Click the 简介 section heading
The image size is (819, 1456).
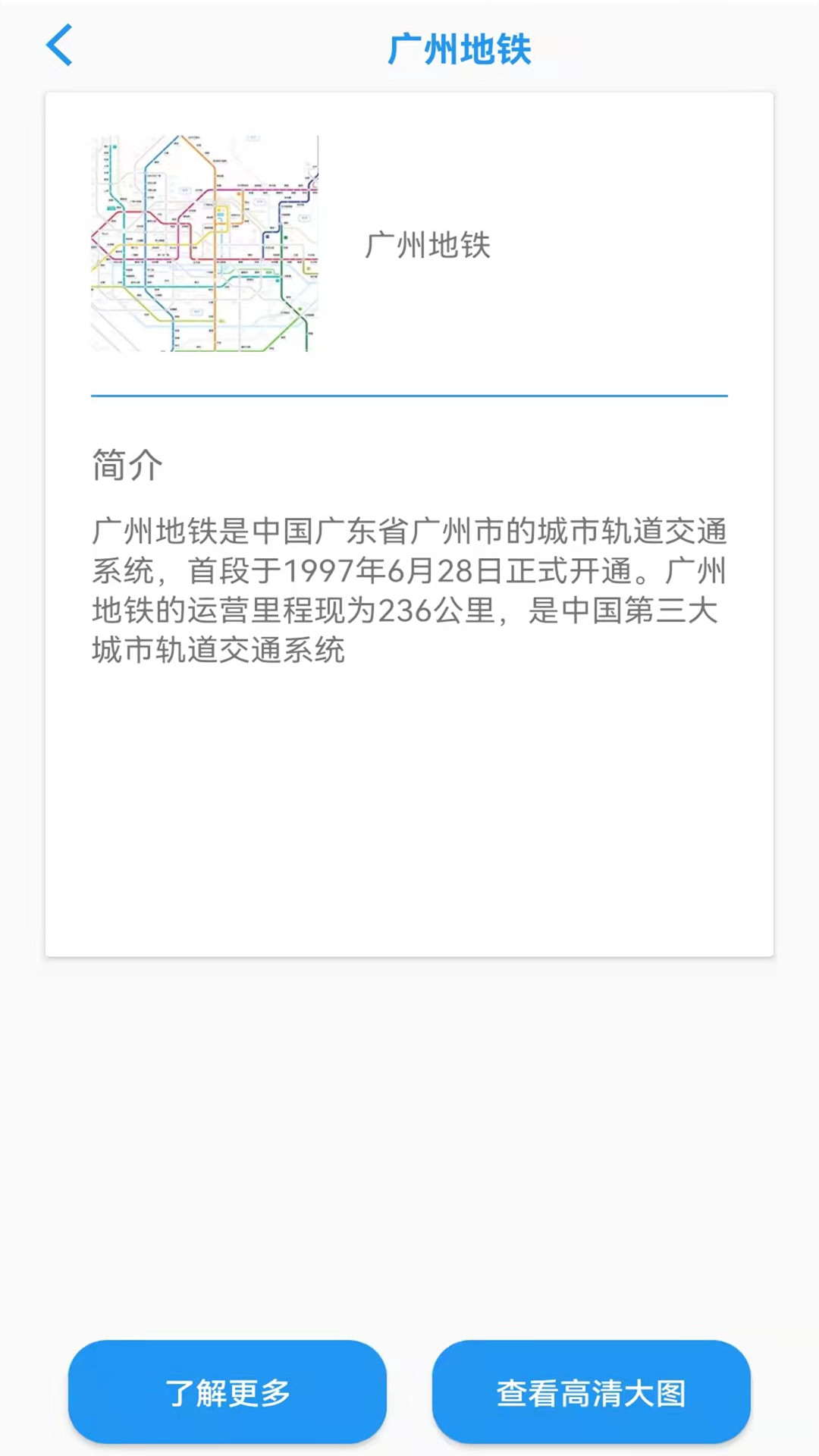pyautogui.click(x=126, y=466)
